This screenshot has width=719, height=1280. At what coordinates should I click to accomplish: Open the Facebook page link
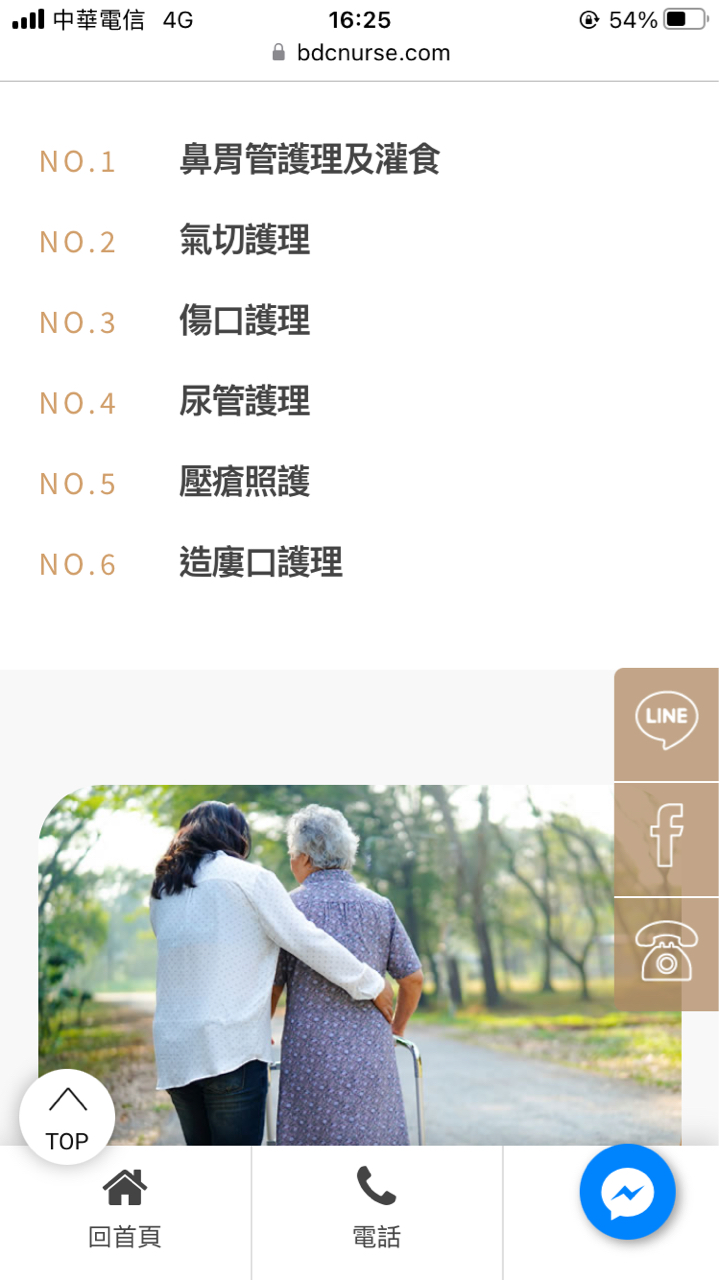(666, 838)
